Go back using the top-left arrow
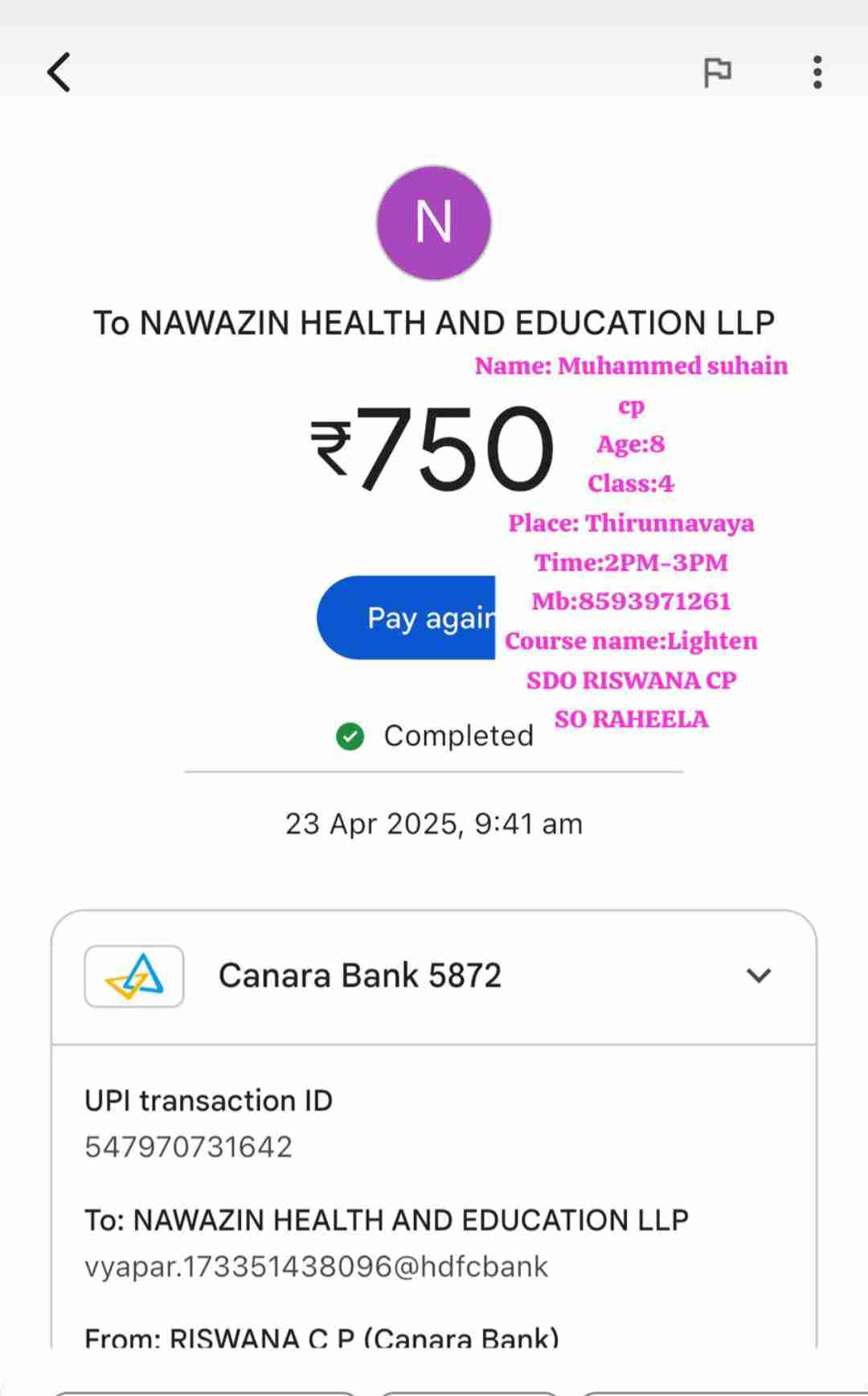This screenshot has height=1396, width=868. point(59,72)
